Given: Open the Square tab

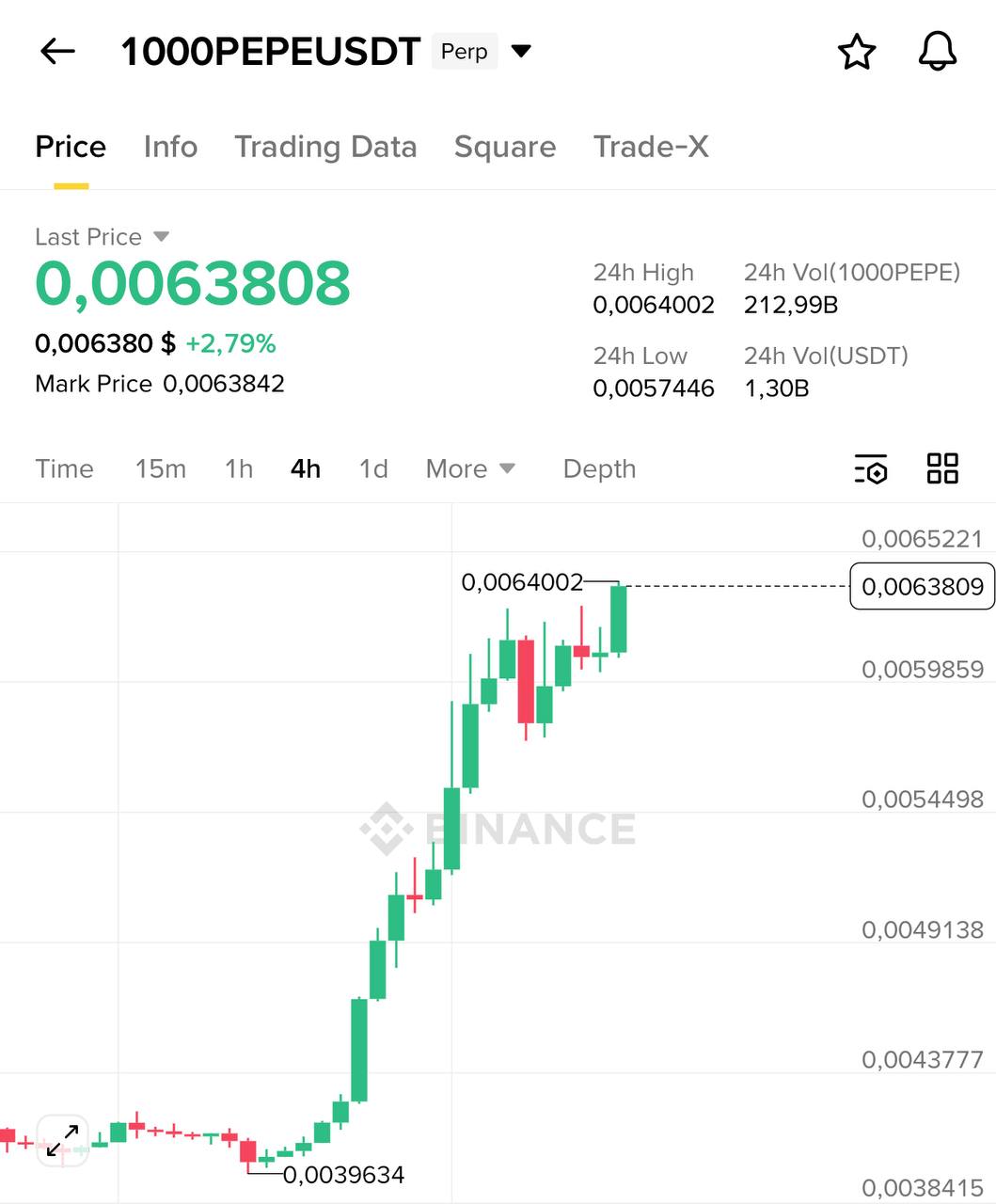Looking at the screenshot, I should (505, 147).
